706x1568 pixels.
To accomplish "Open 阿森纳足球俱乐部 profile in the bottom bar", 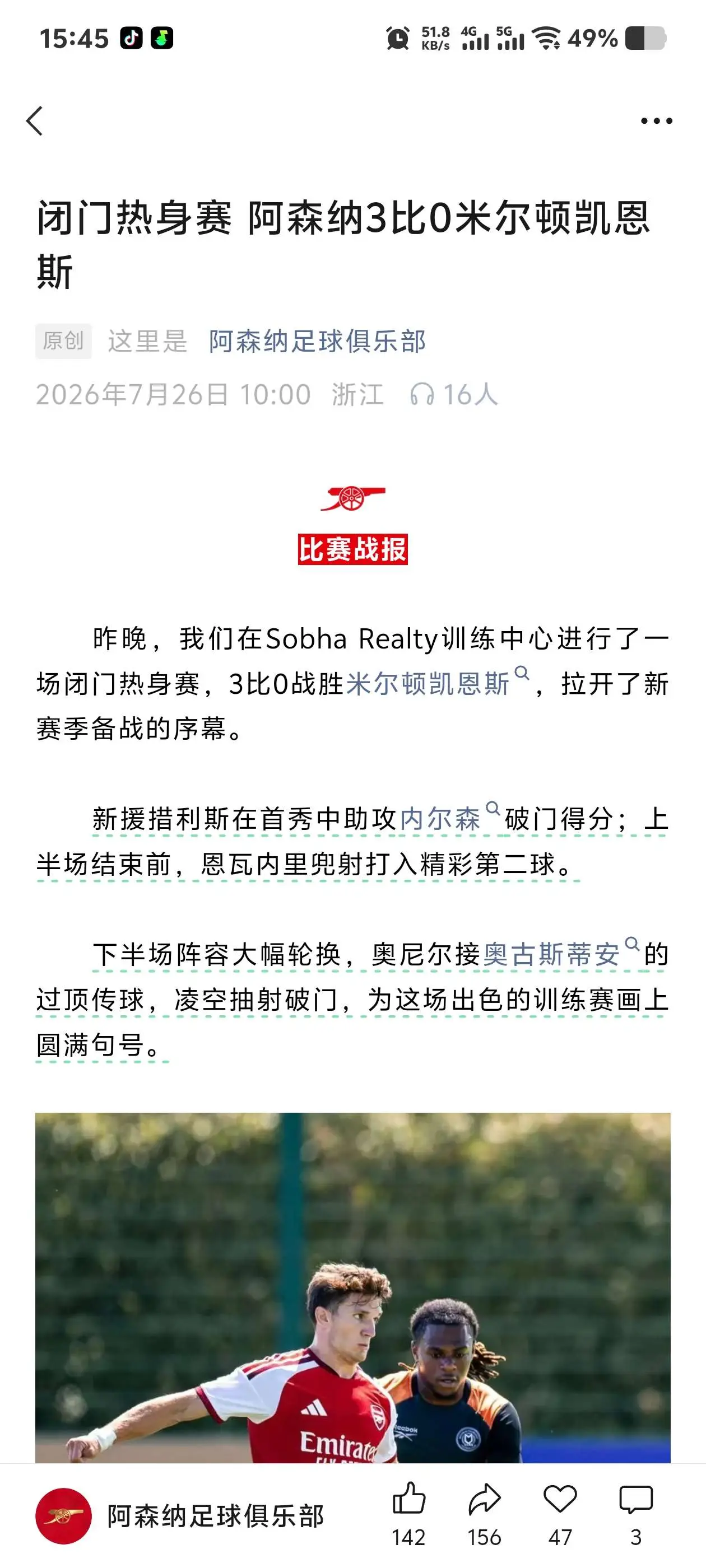I will [180, 1516].
